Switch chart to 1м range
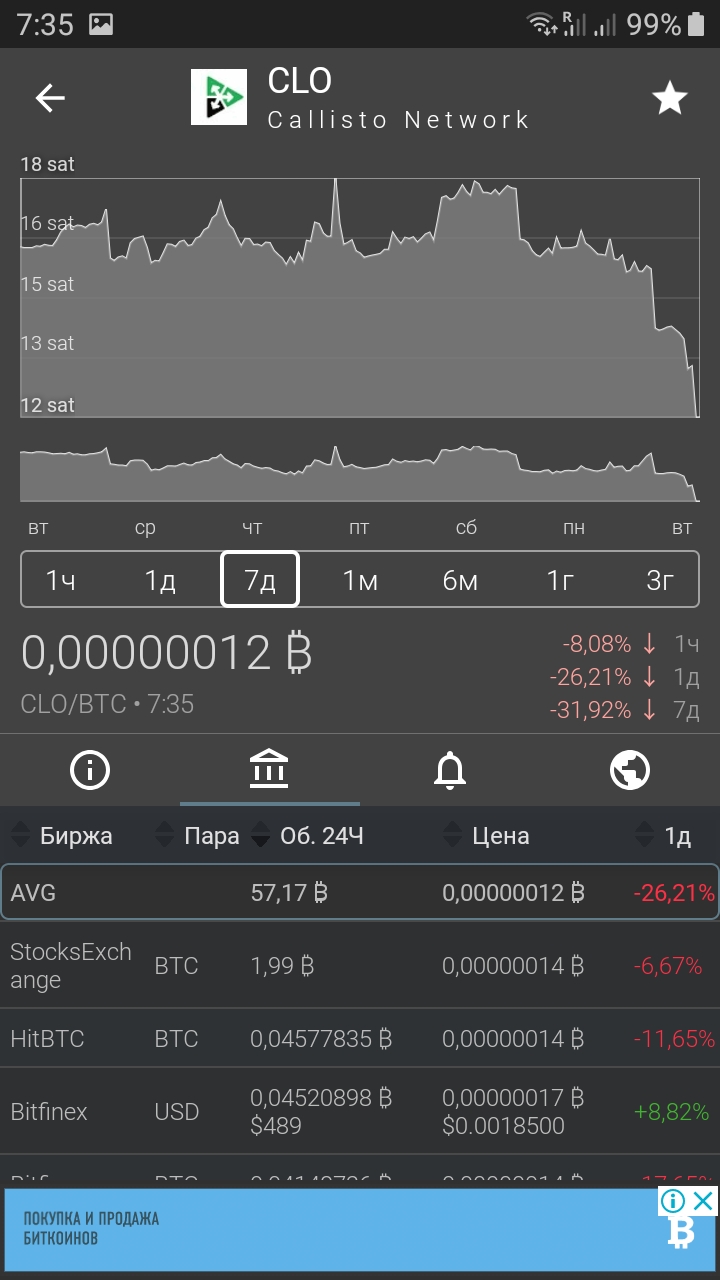This screenshot has width=720, height=1280. [x=360, y=580]
